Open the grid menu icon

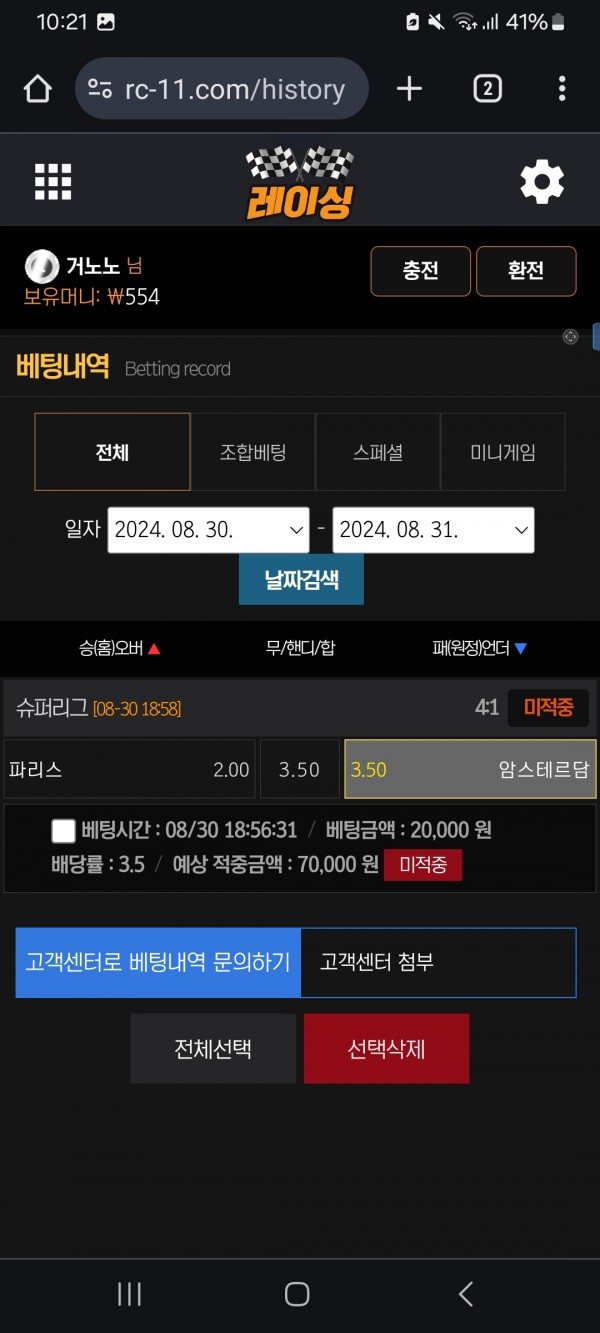tap(53, 183)
